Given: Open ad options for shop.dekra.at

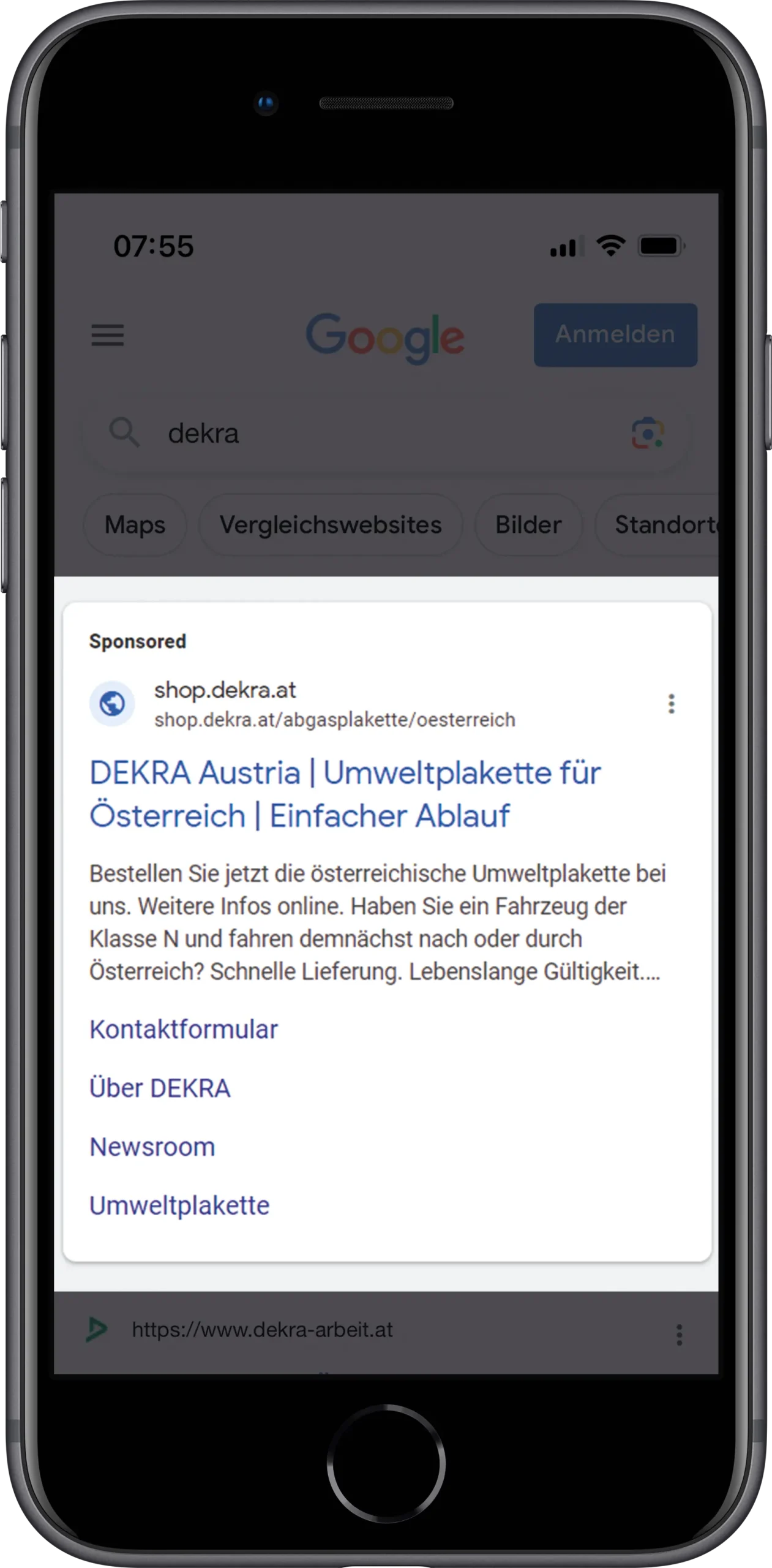Looking at the screenshot, I should [672, 704].
